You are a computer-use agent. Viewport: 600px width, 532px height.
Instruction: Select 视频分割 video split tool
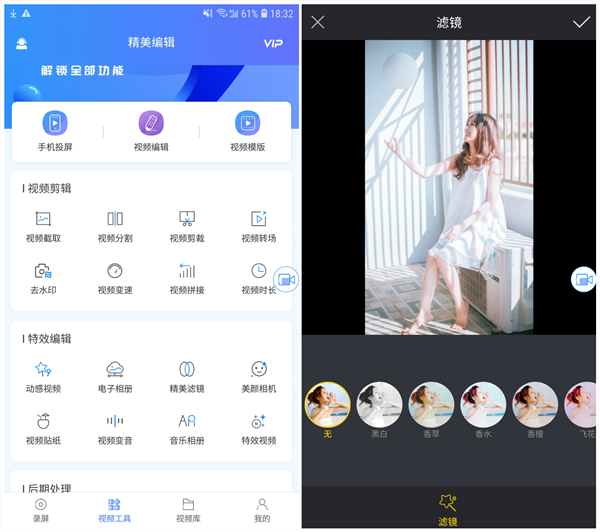(x=115, y=226)
